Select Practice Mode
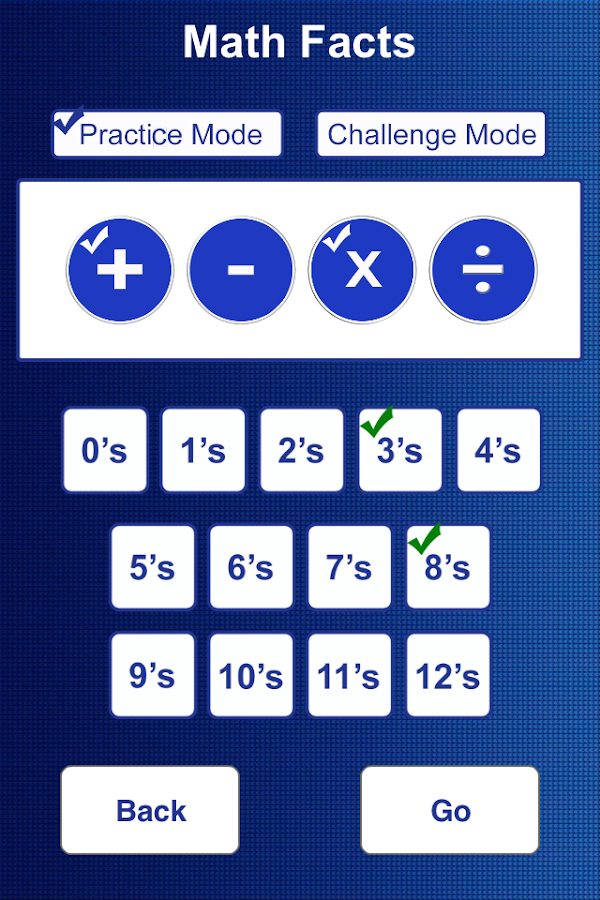The image size is (600, 900). (167, 134)
